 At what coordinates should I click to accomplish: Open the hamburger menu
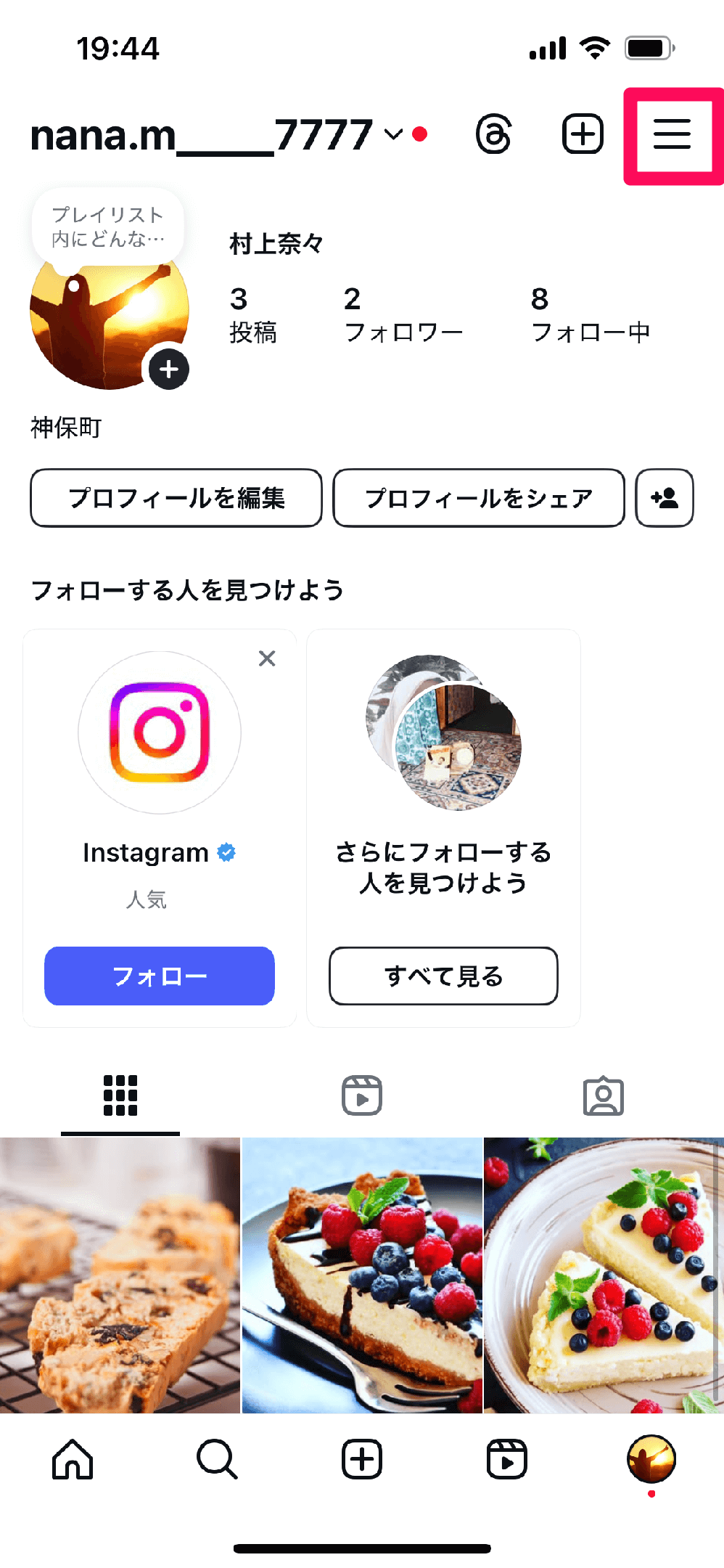pyautogui.click(x=672, y=135)
